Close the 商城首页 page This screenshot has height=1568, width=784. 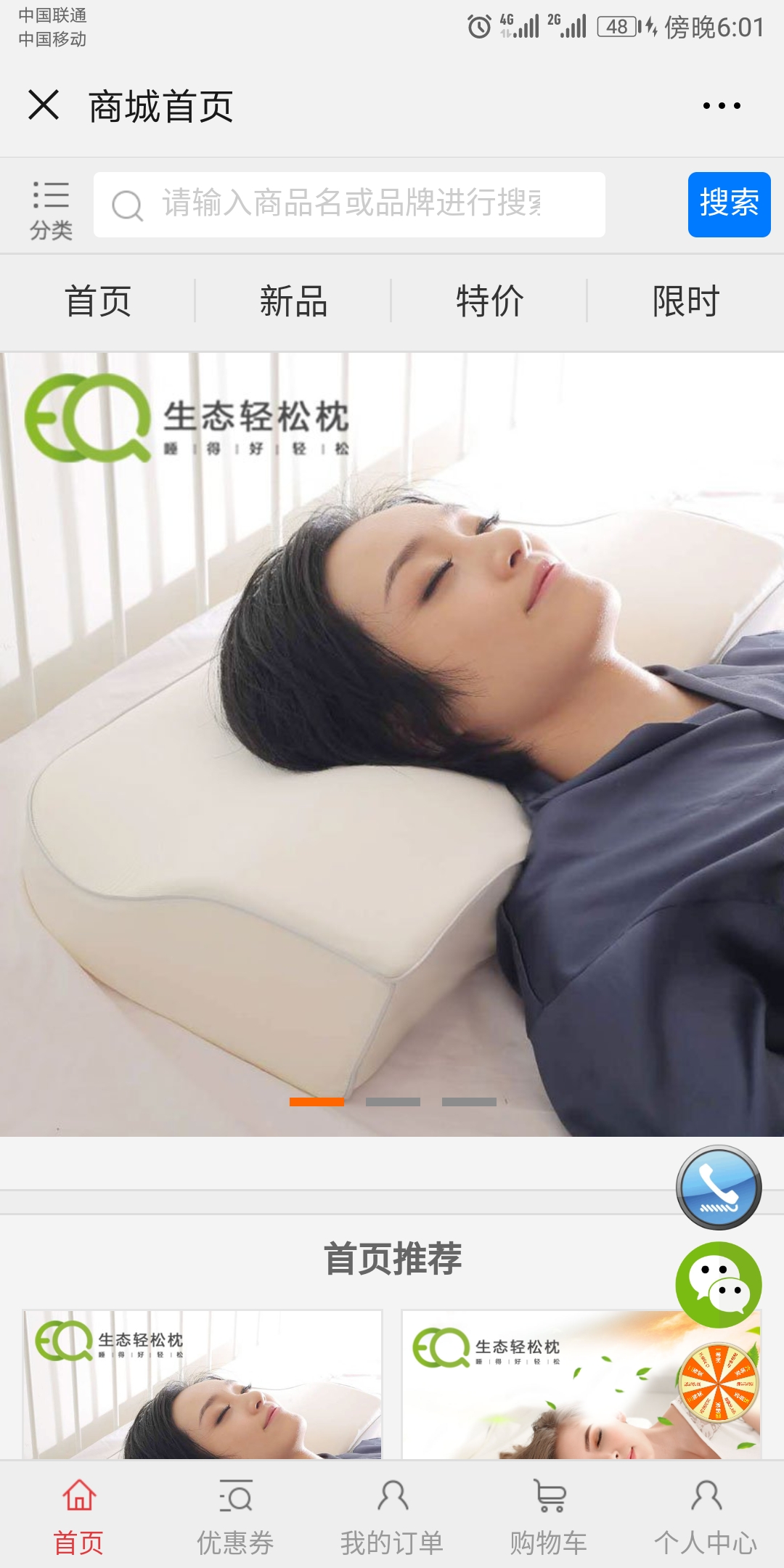pos(44,105)
